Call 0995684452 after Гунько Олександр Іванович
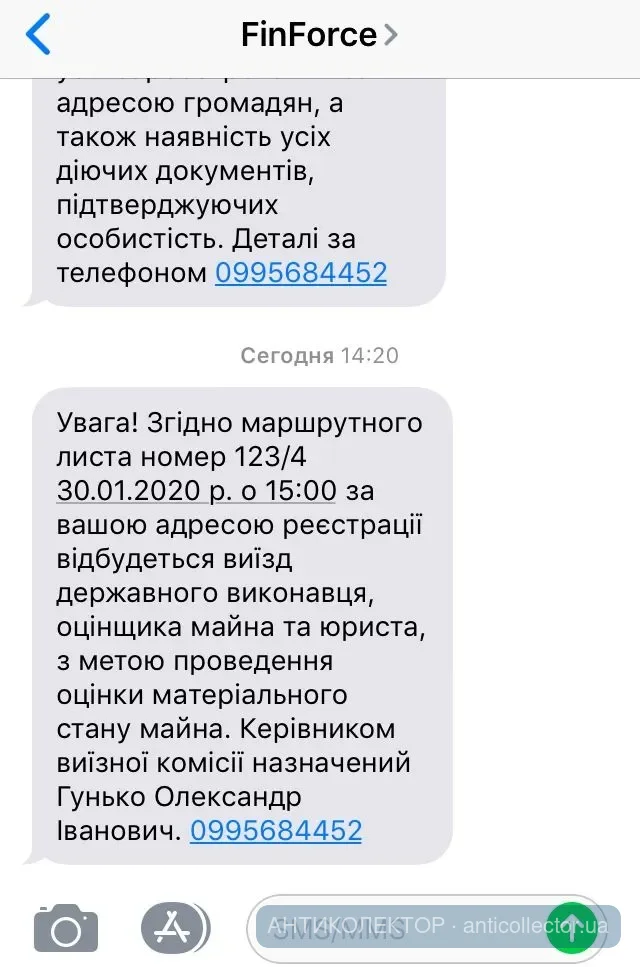The width and height of the screenshot is (640, 967). tap(275, 830)
